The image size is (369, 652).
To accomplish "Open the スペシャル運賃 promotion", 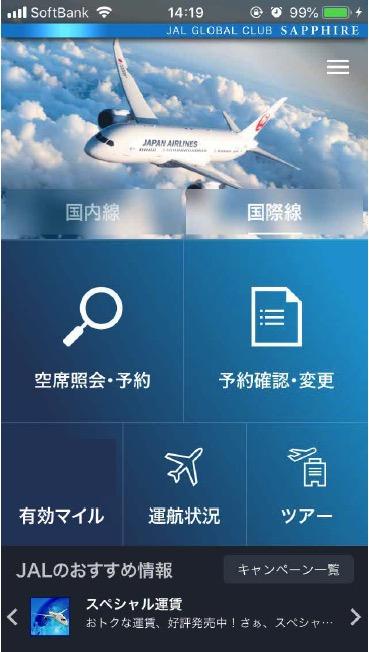I will (183, 617).
